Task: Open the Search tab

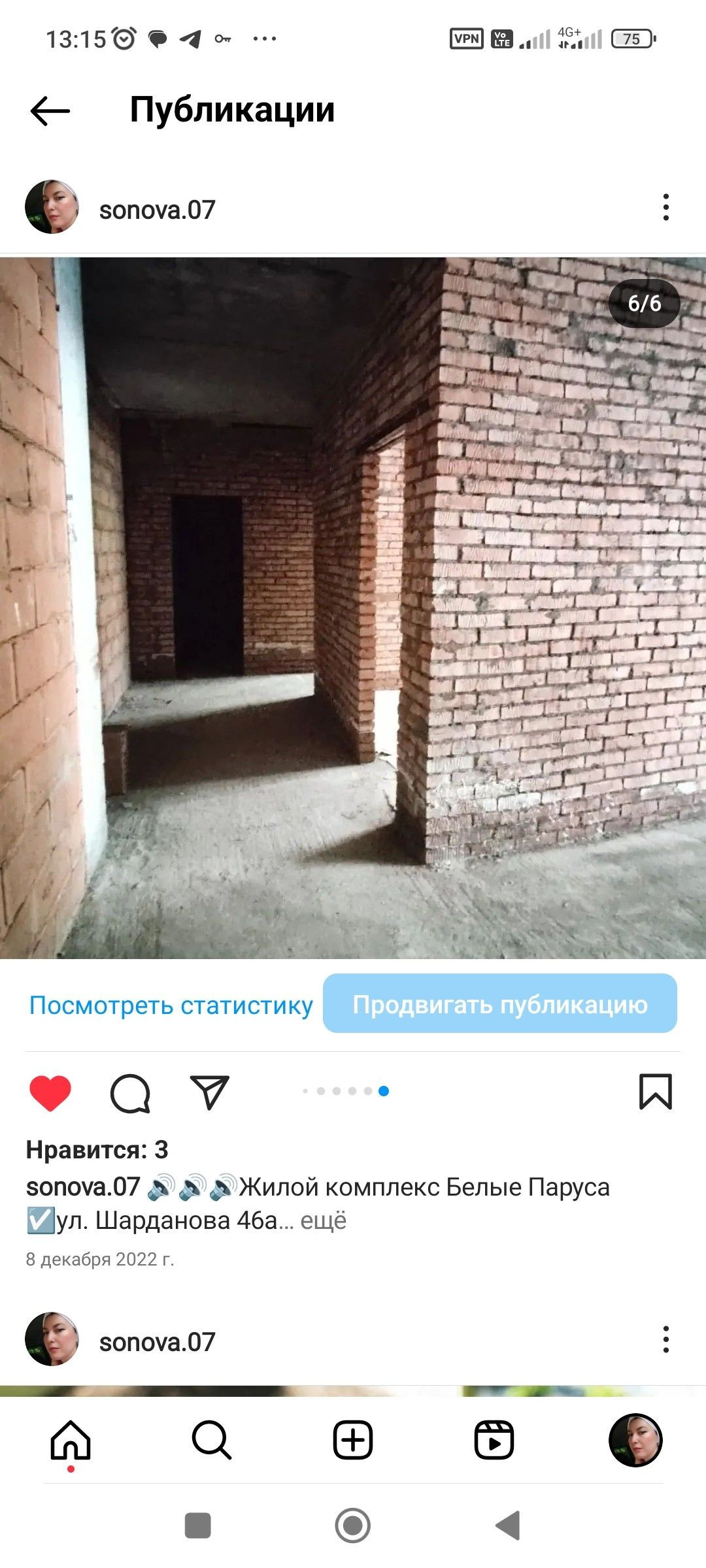Action: click(212, 1440)
